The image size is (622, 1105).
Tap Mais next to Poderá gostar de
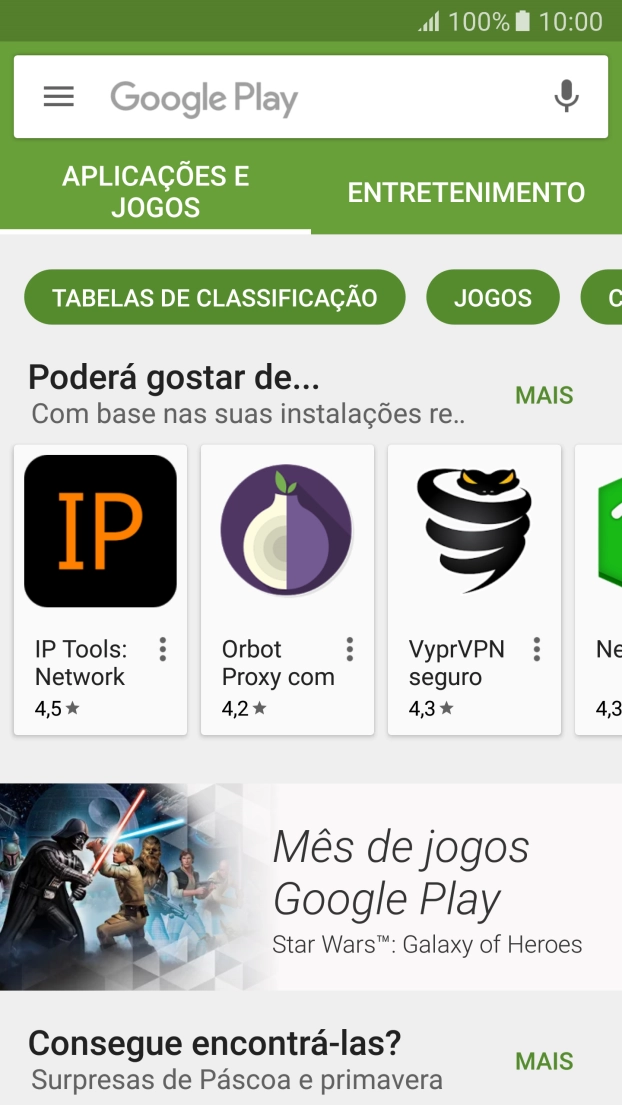coord(544,396)
